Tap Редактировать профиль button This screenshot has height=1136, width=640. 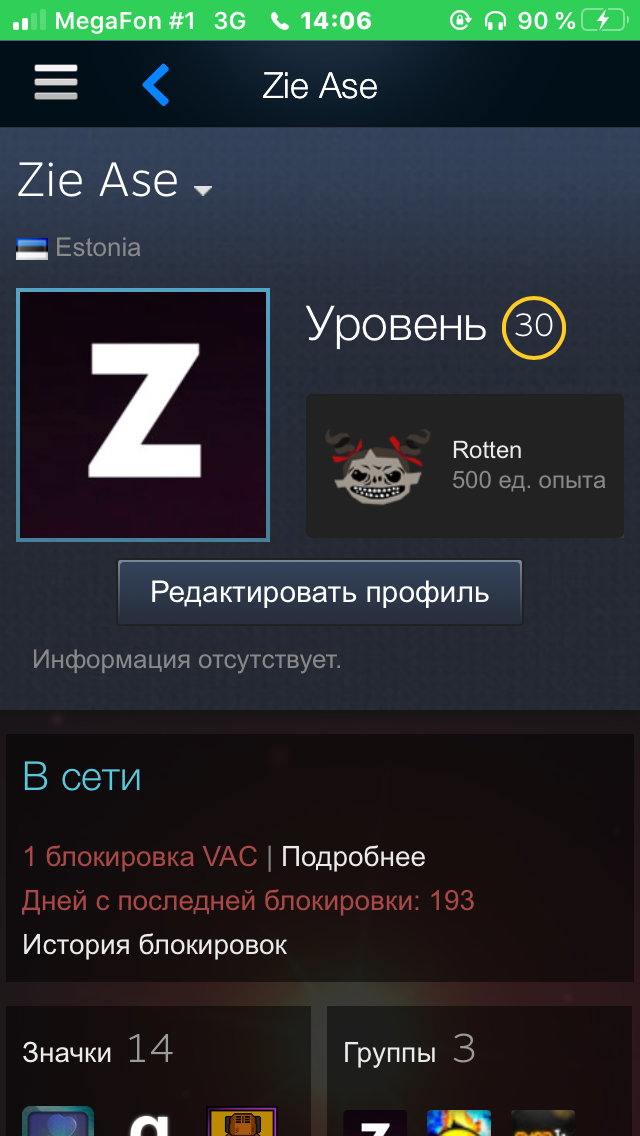(x=320, y=593)
